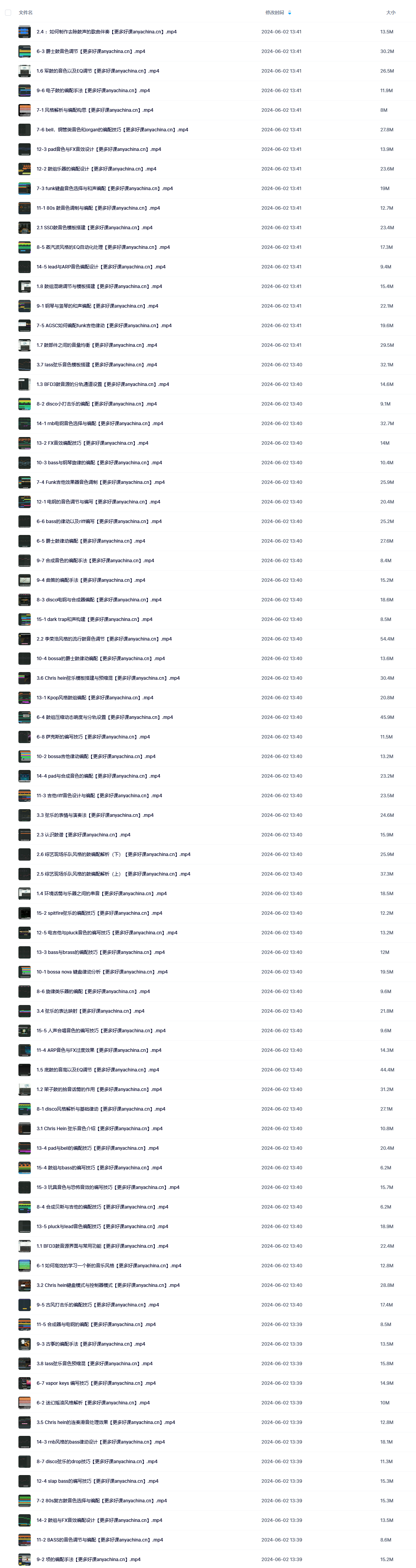
Task: Open 2.2 李荣浩风格的流行鼓音色调节
Action: pos(104,639)
